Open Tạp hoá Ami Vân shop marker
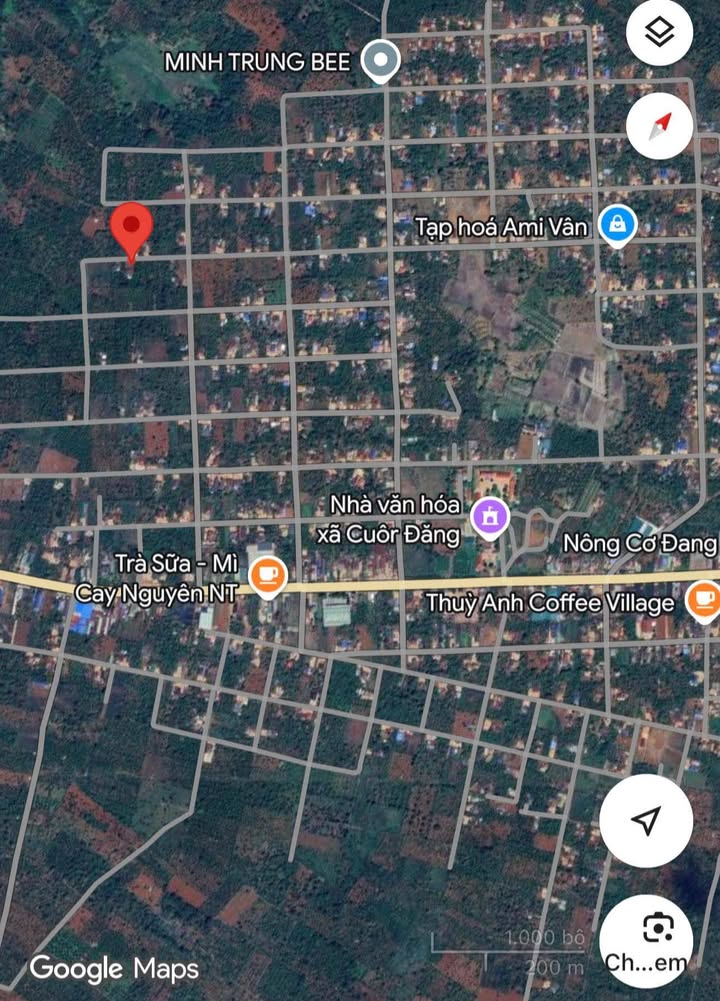 point(618,226)
